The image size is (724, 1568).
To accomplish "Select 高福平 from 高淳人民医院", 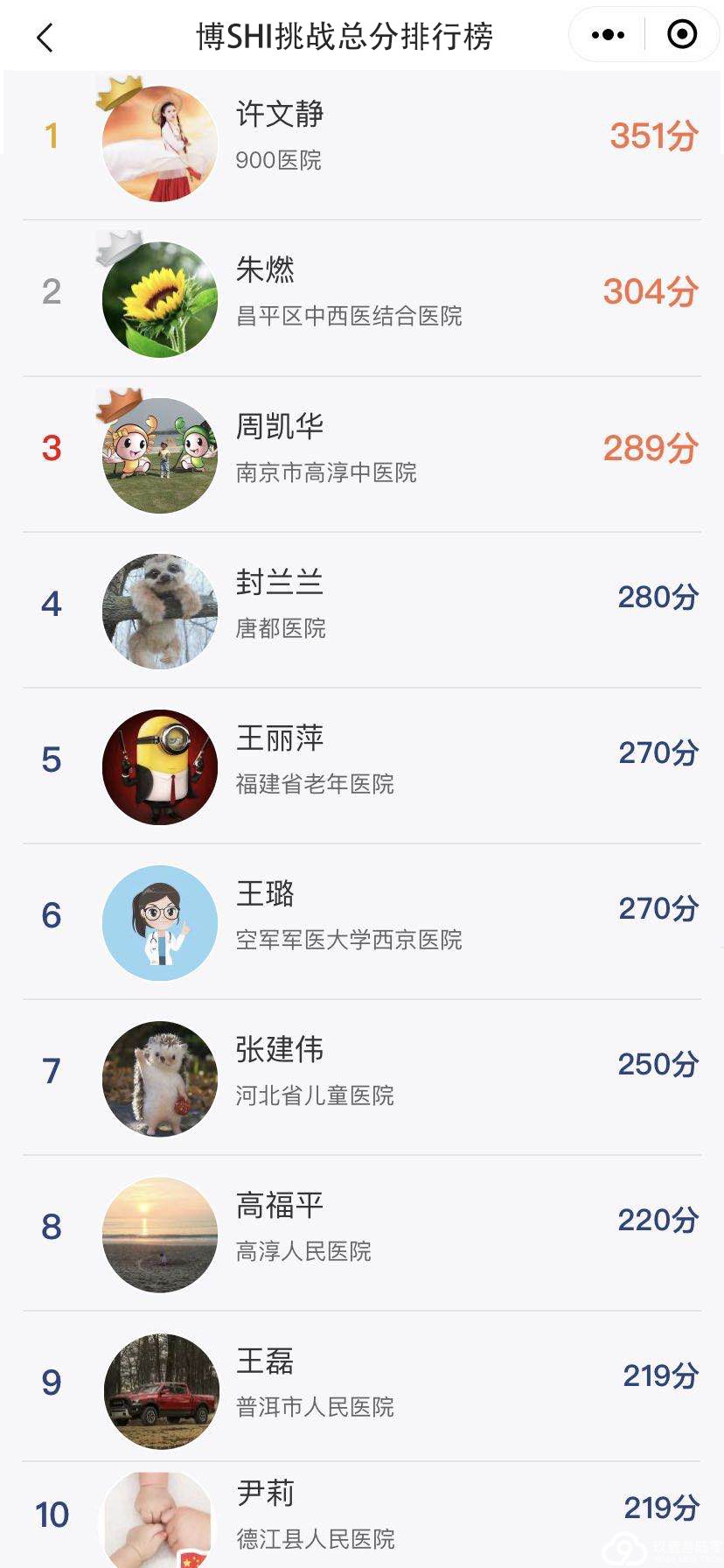I will 362,1227.
